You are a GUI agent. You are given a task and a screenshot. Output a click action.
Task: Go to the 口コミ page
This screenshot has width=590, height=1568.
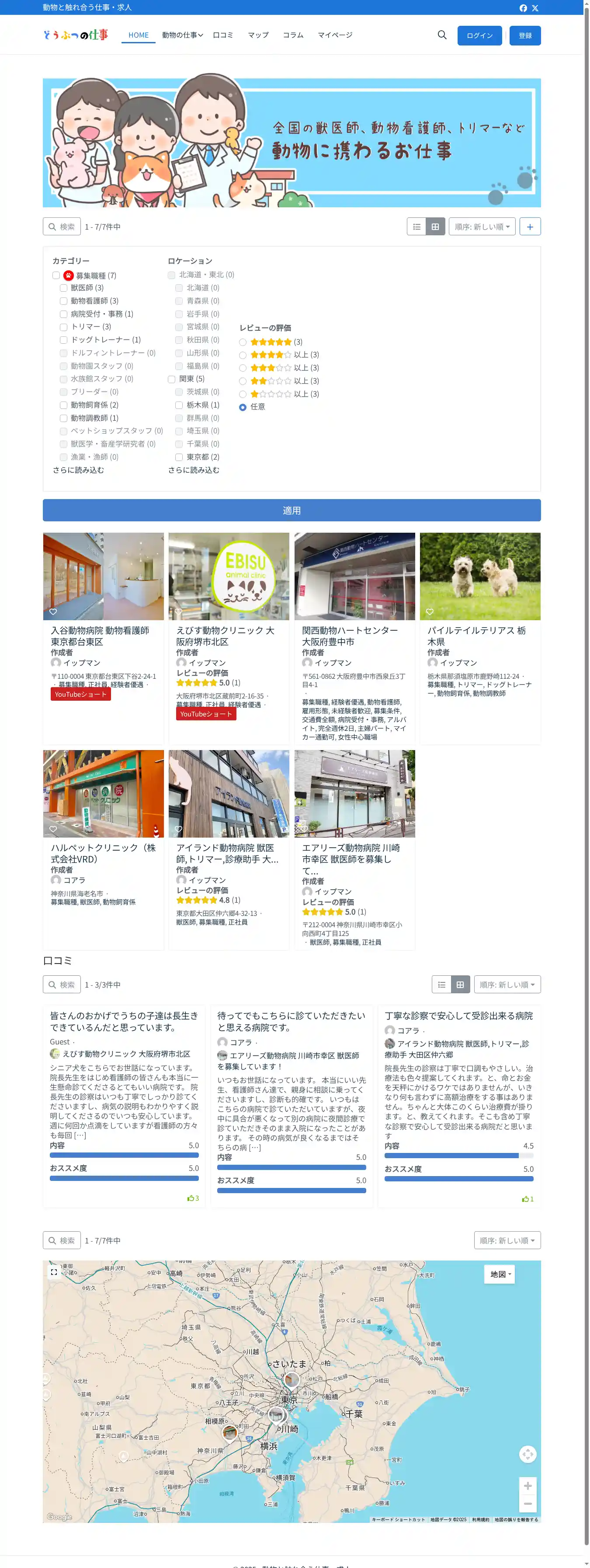click(222, 35)
